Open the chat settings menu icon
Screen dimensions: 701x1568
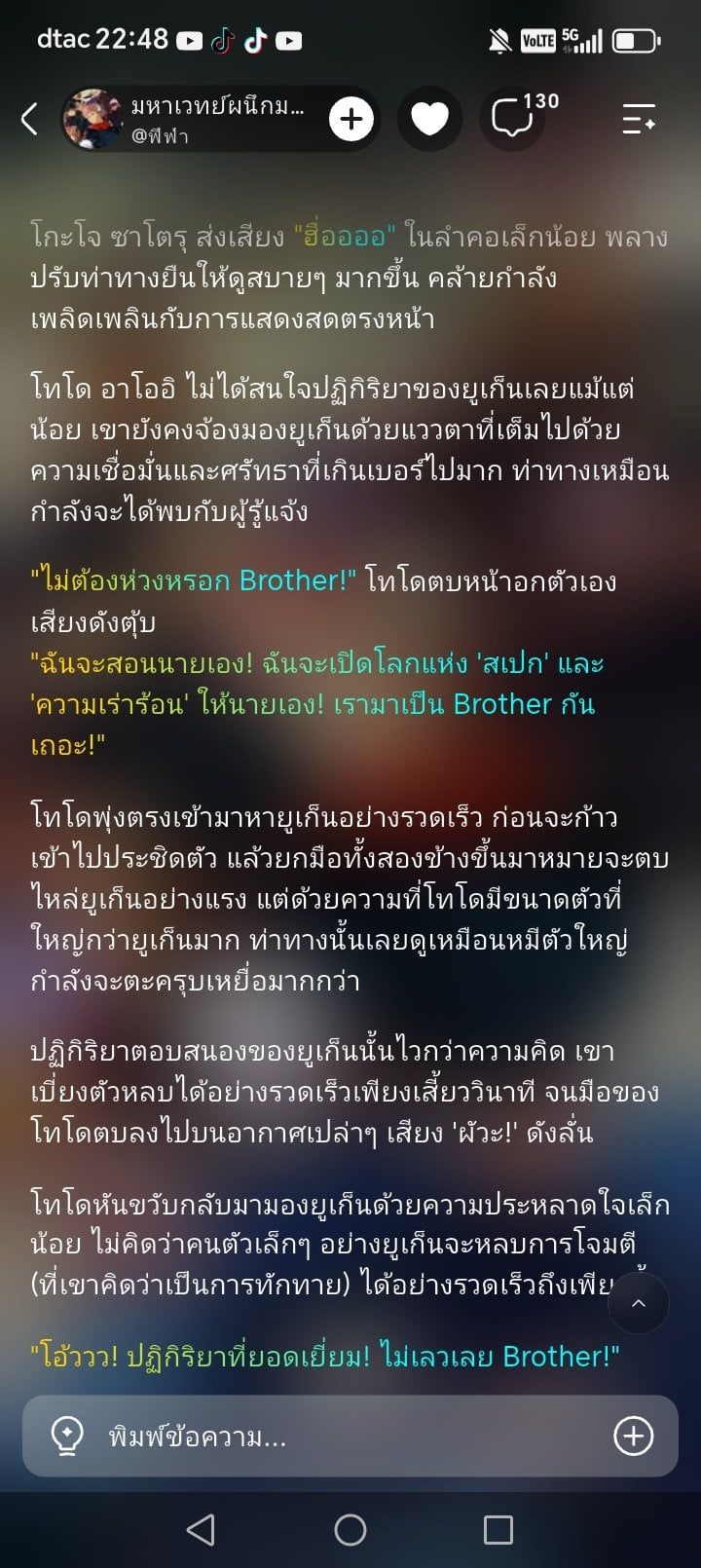coord(639,120)
